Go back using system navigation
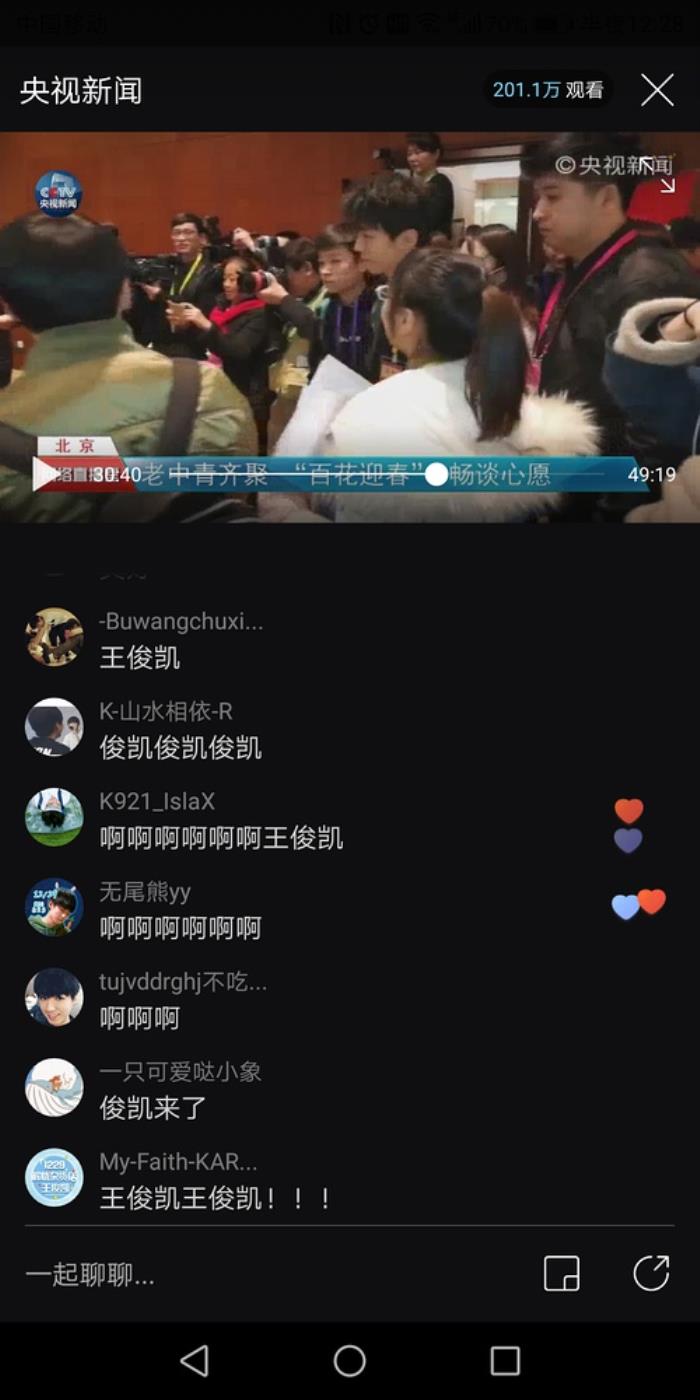The width and height of the screenshot is (700, 1400). coord(194,1360)
